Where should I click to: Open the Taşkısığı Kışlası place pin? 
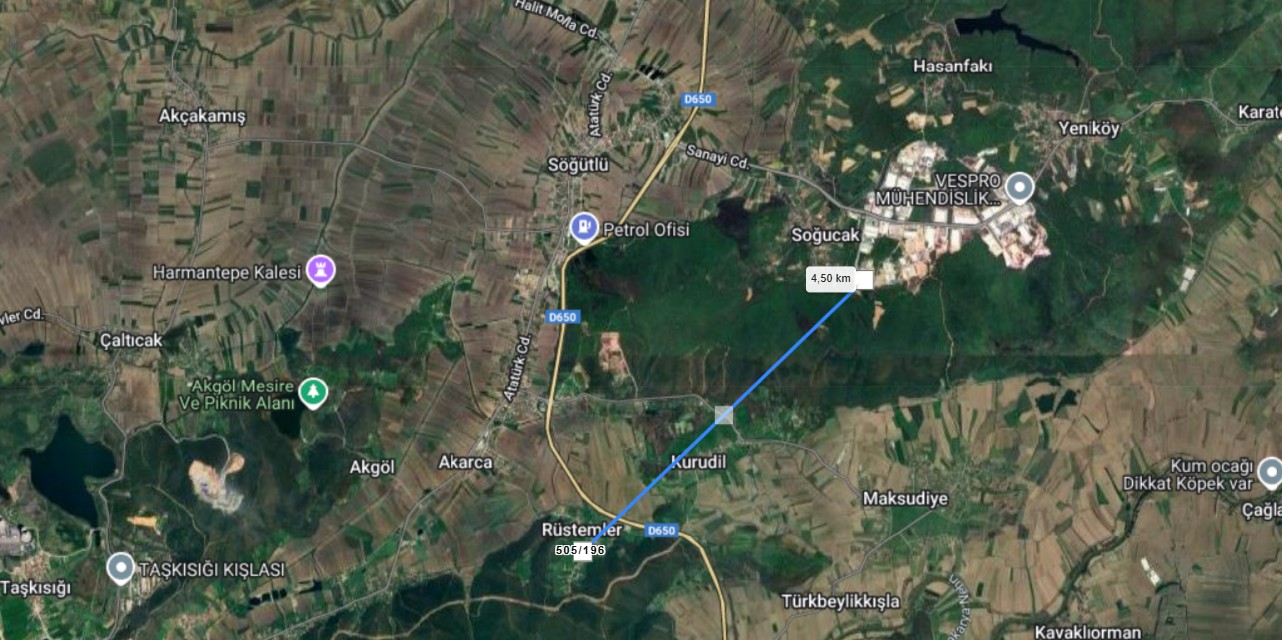click(121, 568)
